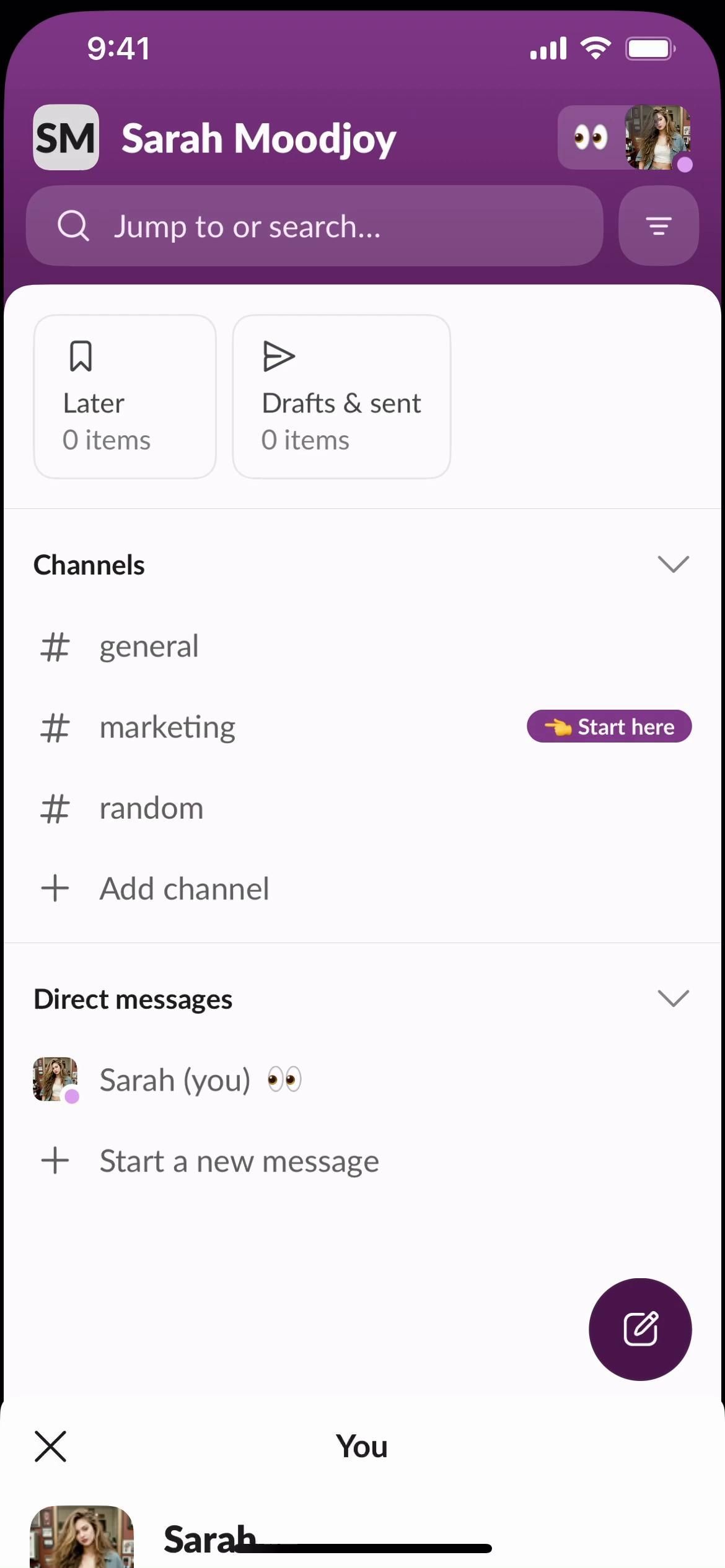Open profile status with eyes emoji
This screenshot has height=1568, width=725.
pyautogui.click(x=625, y=137)
